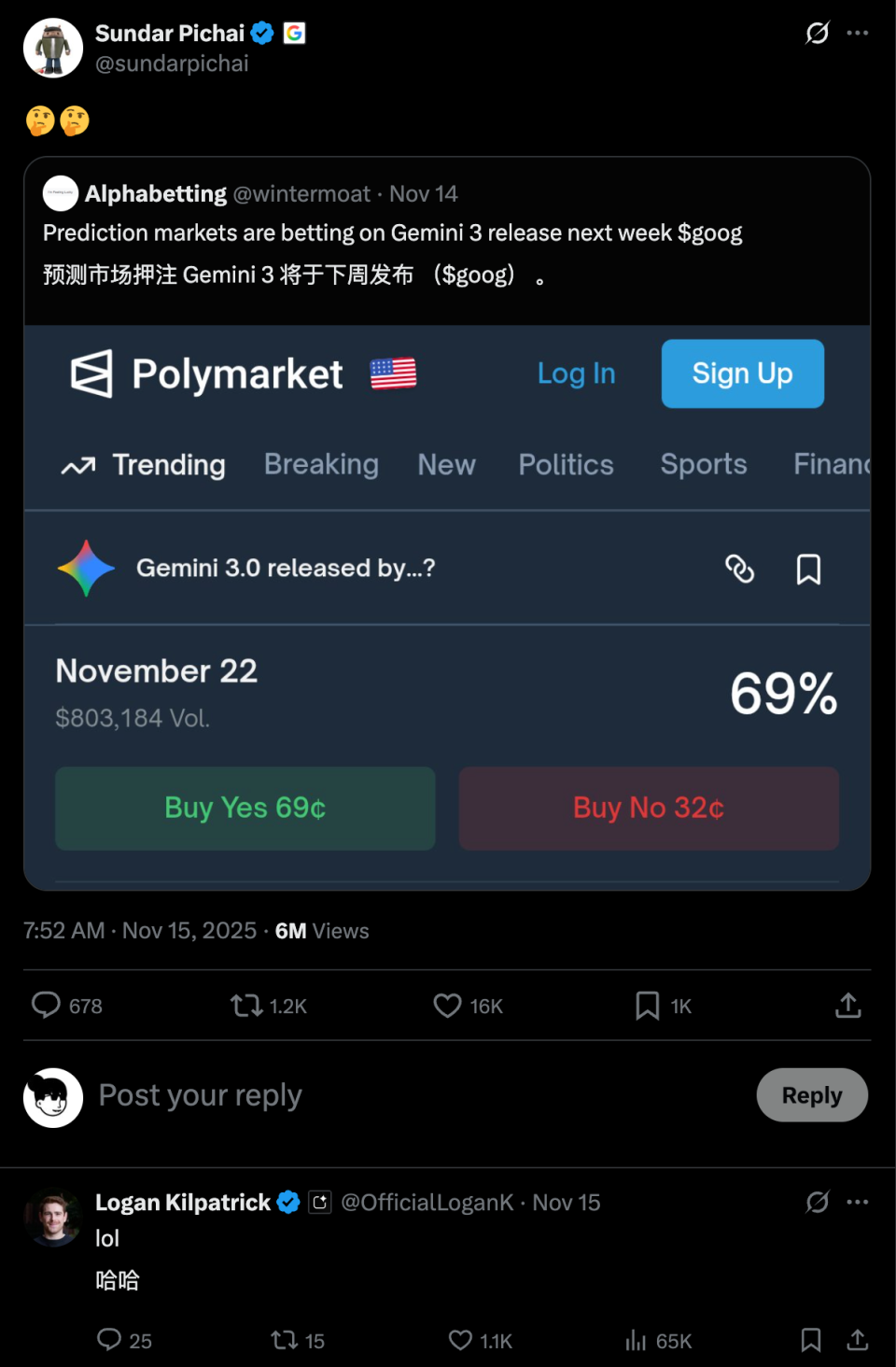
Task: Click Buy Yes 69¢
Action: [x=245, y=809]
